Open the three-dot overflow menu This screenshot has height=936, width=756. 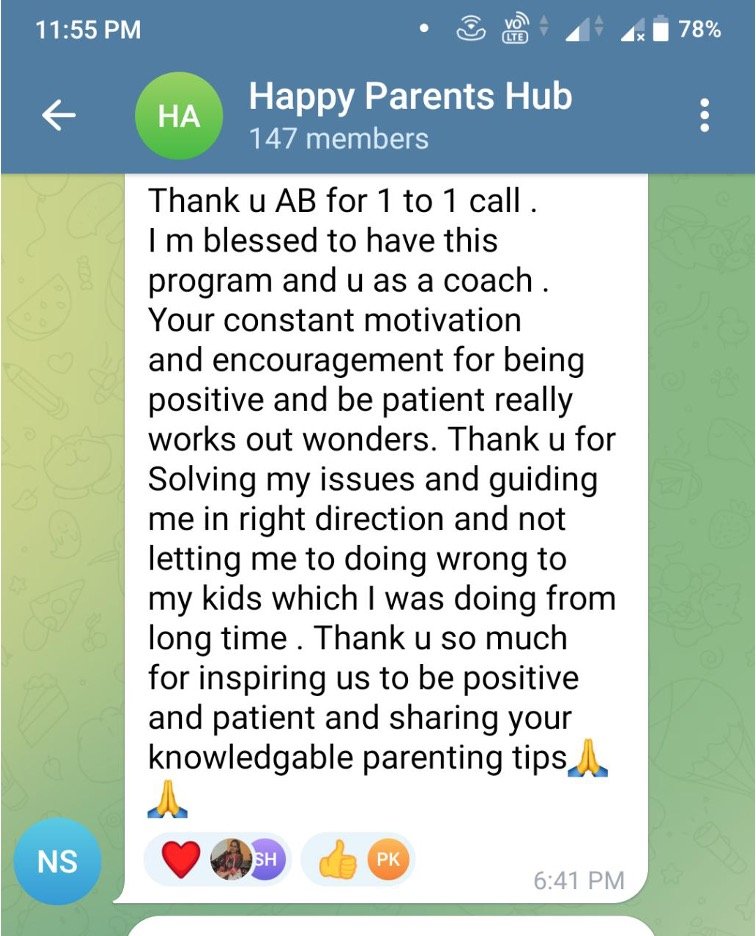[x=705, y=116]
